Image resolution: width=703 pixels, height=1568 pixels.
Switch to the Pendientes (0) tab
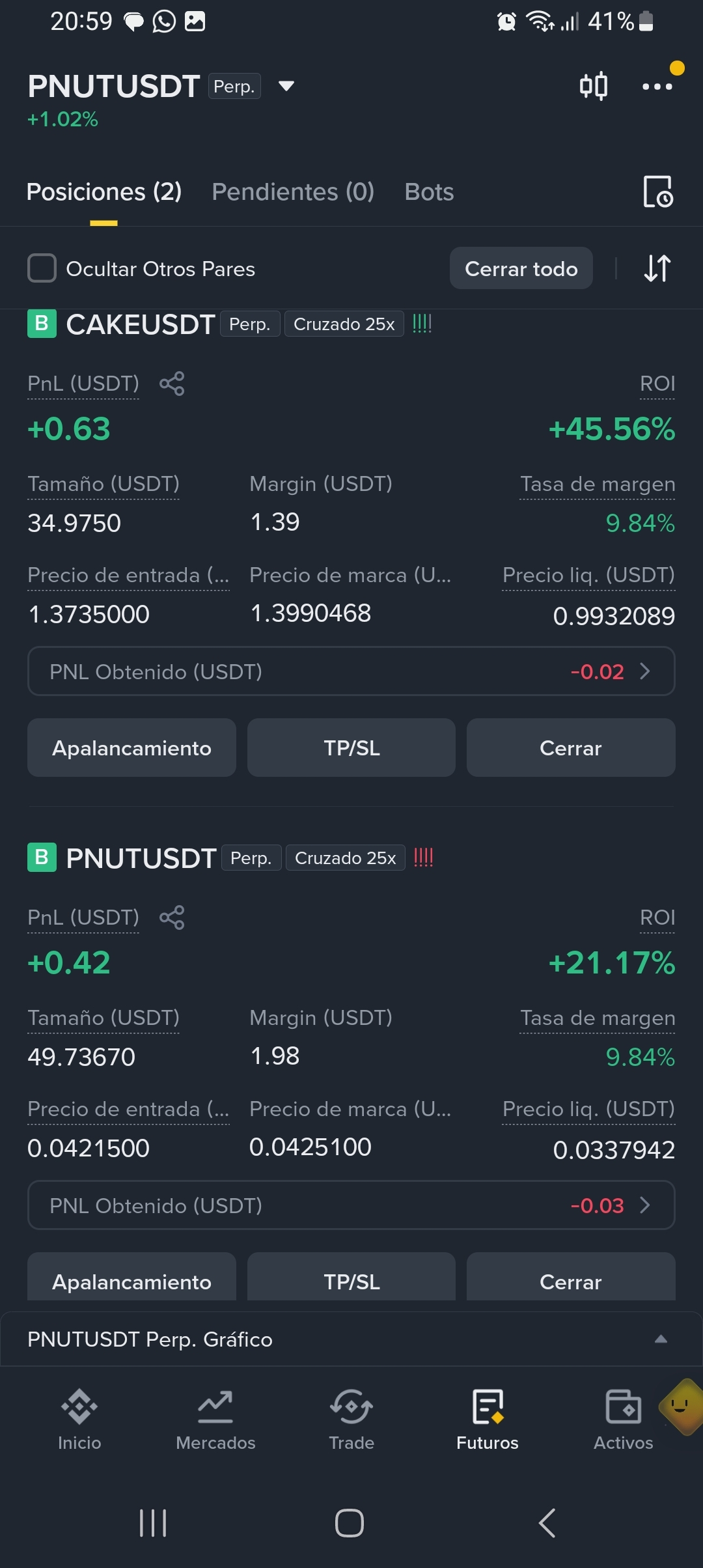[293, 192]
